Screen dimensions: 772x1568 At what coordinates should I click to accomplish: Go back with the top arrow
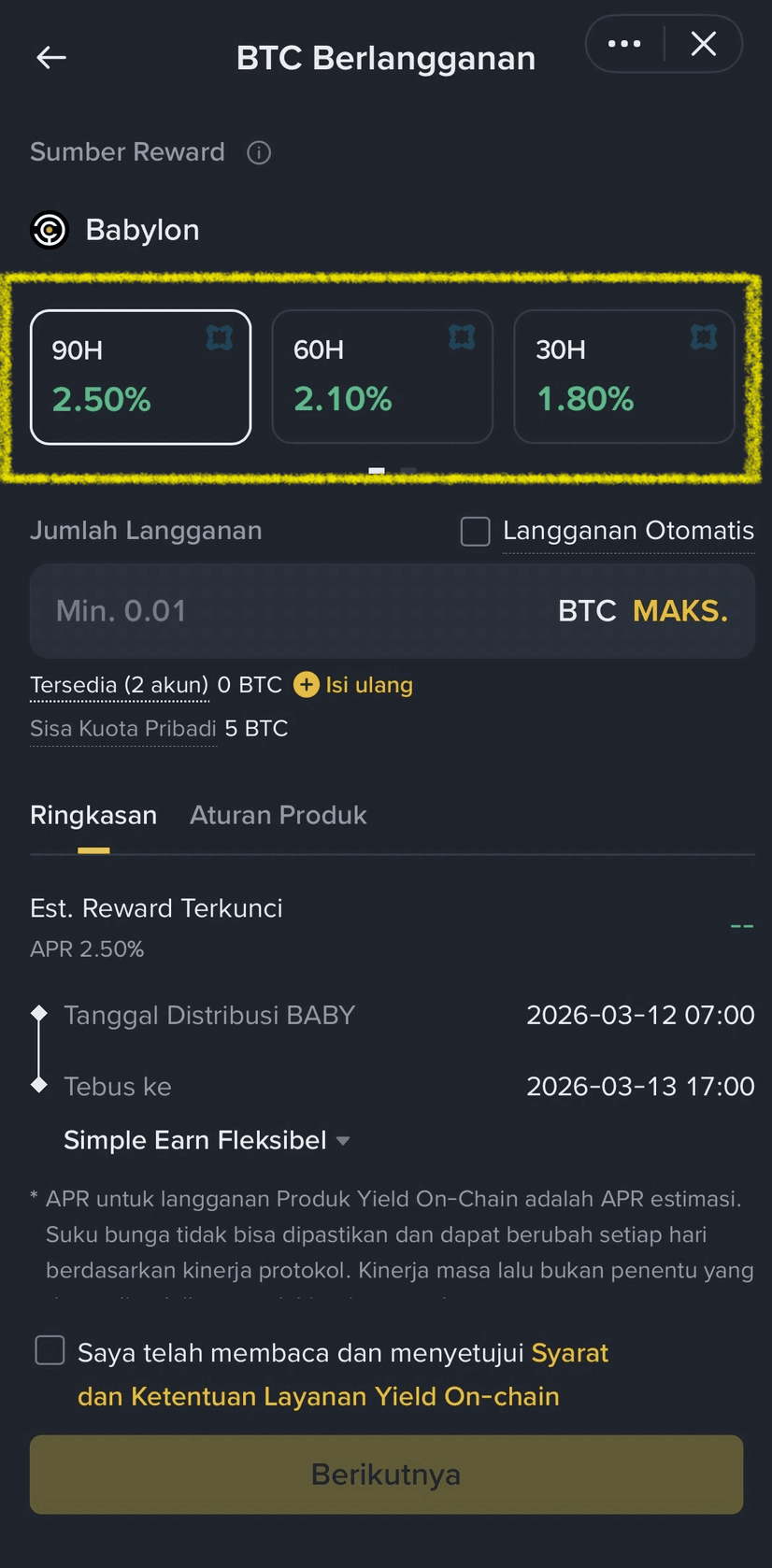point(51,58)
